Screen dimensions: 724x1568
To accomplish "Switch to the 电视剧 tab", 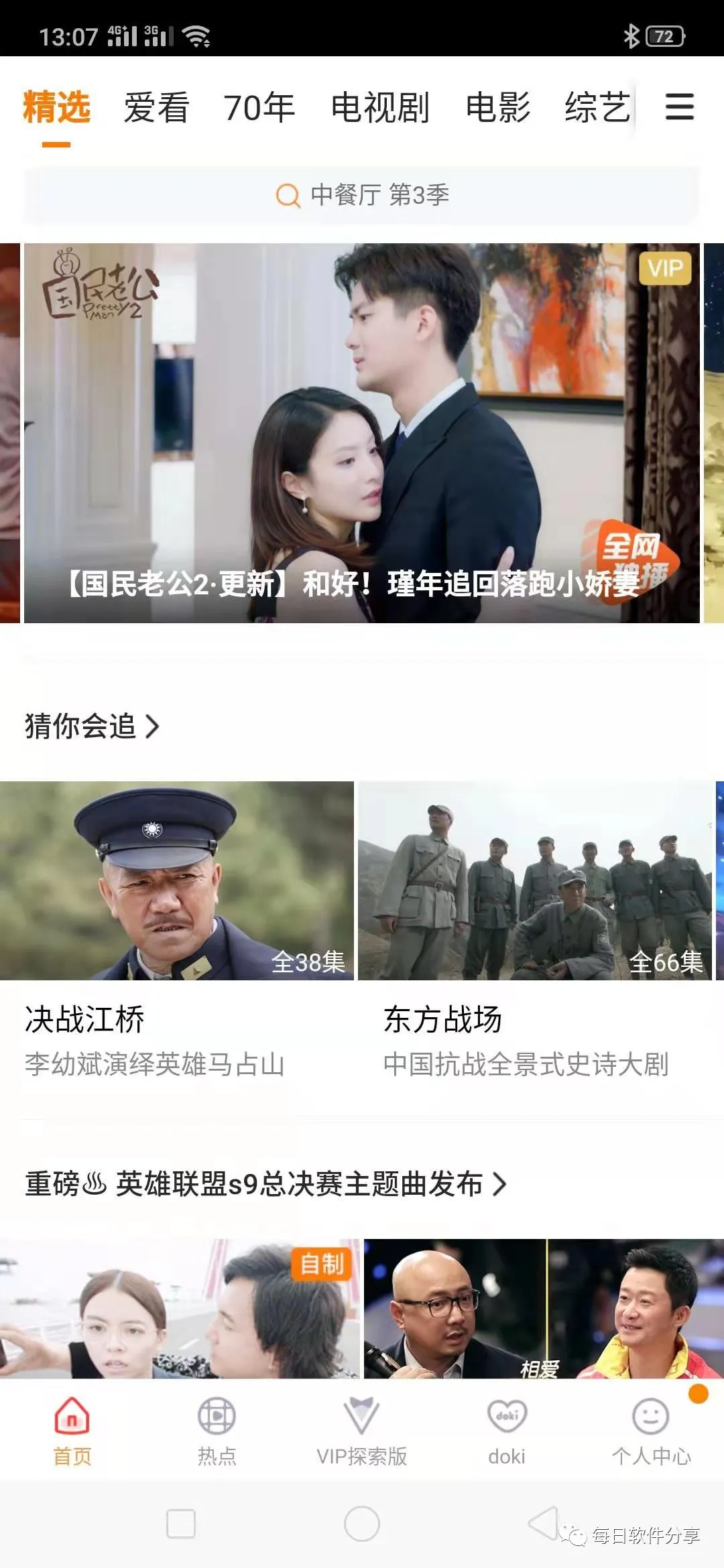I will point(380,107).
